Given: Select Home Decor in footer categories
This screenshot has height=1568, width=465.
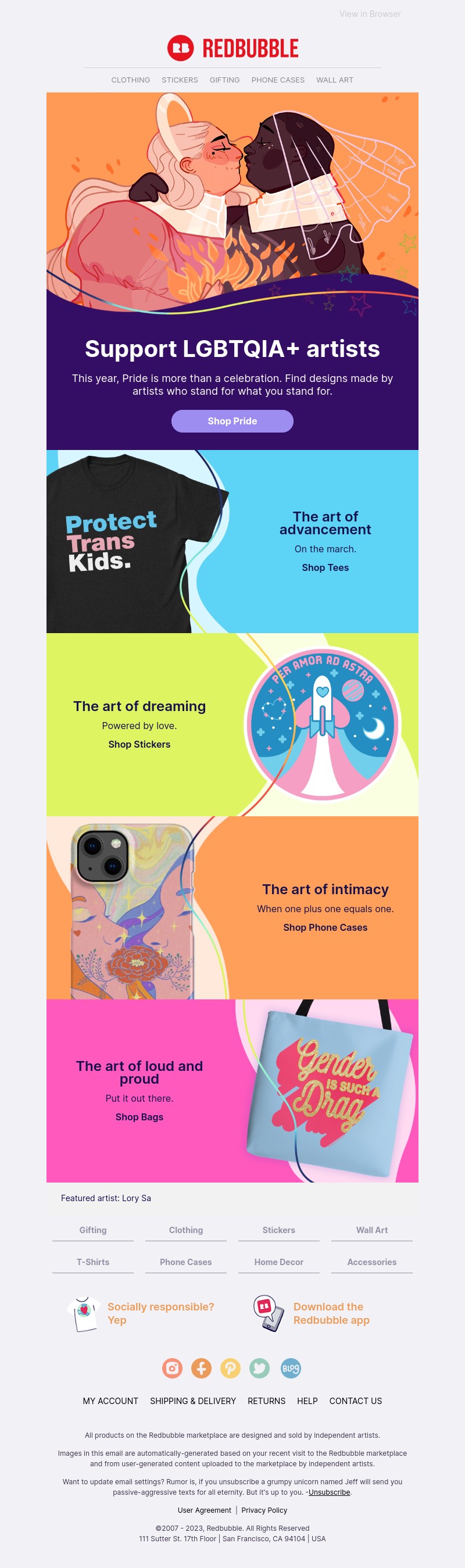Looking at the screenshot, I should 278,1262.
